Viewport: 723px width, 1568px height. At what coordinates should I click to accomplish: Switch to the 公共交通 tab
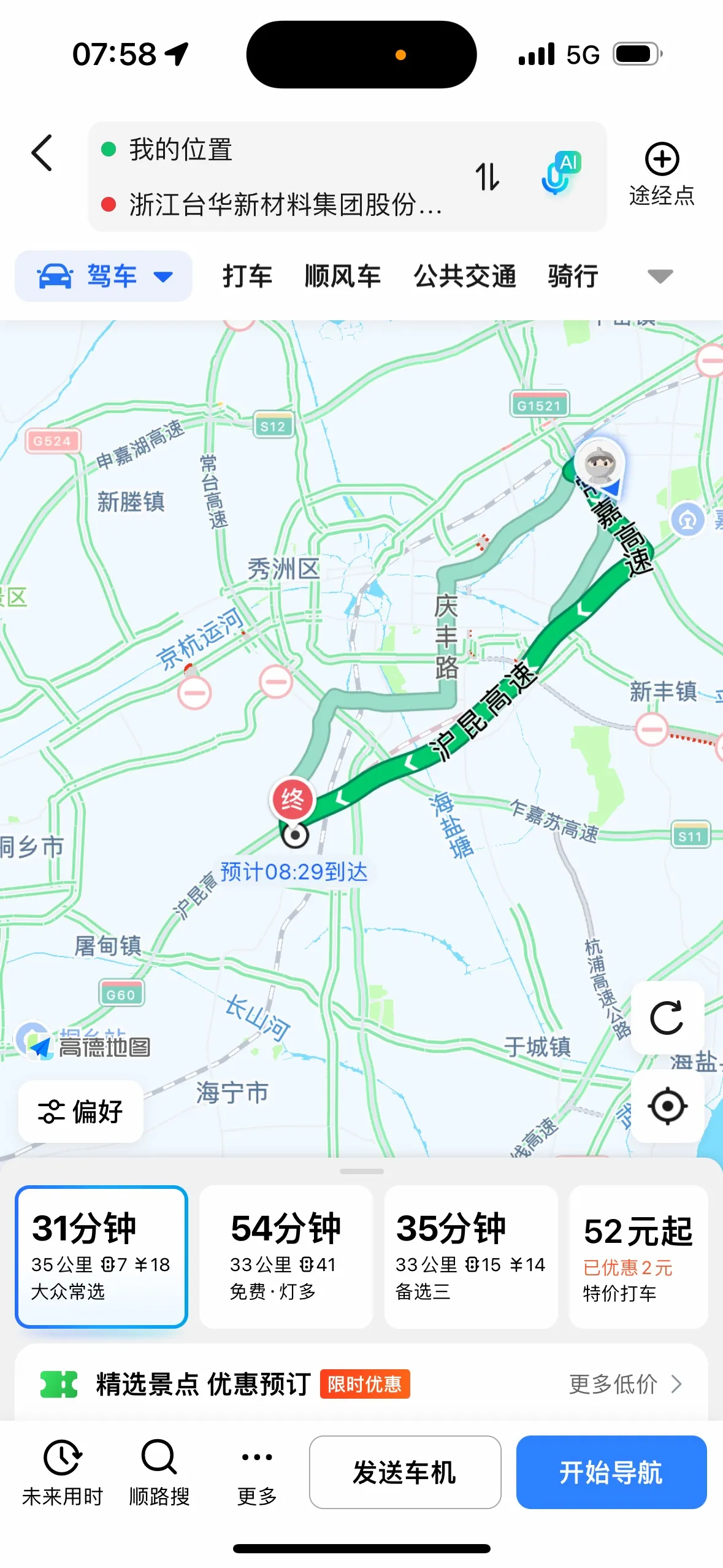pyautogui.click(x=465, y=277)
